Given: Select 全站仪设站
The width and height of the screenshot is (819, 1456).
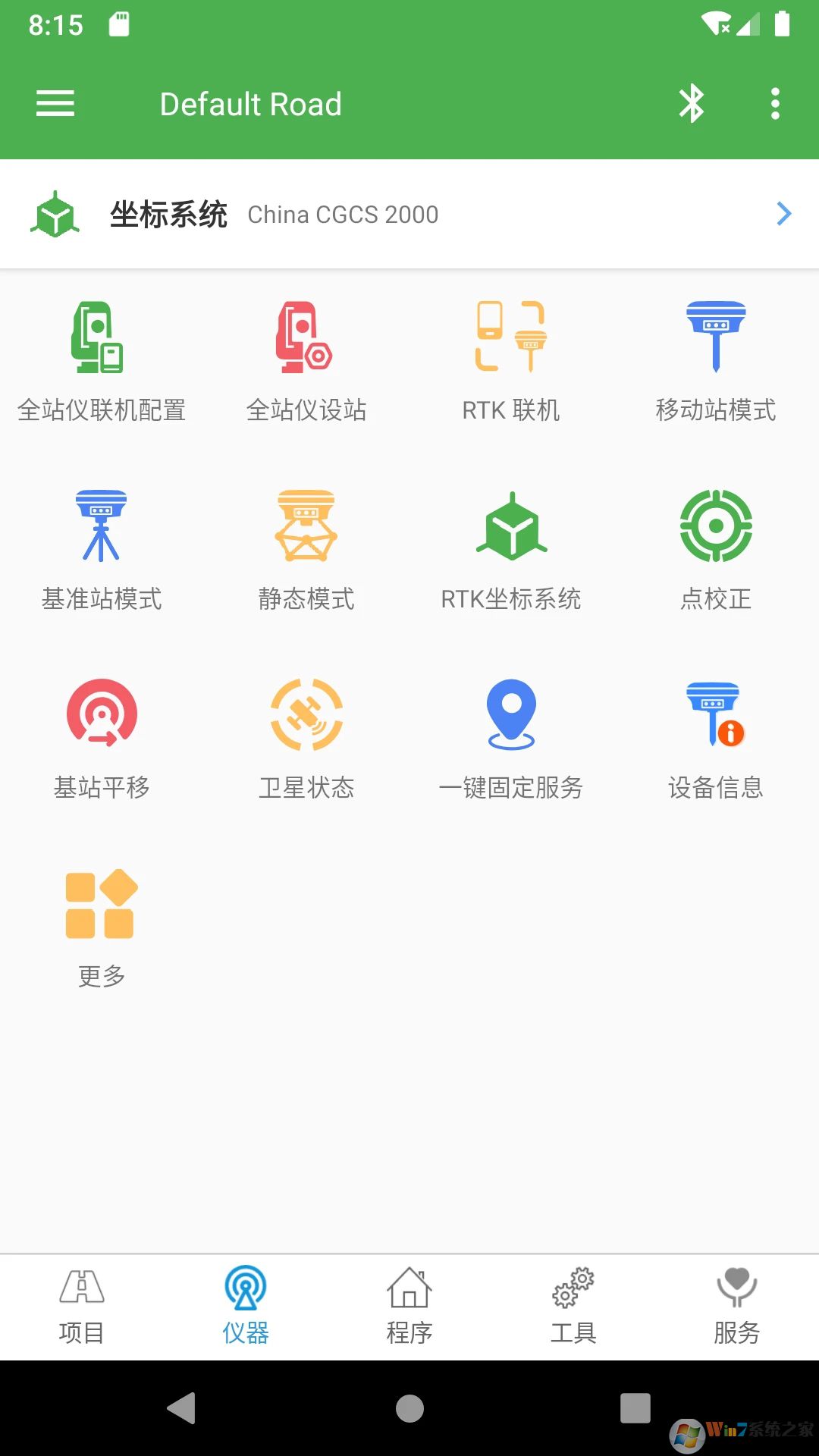Looking at the screenshot, I should (306, 360).
